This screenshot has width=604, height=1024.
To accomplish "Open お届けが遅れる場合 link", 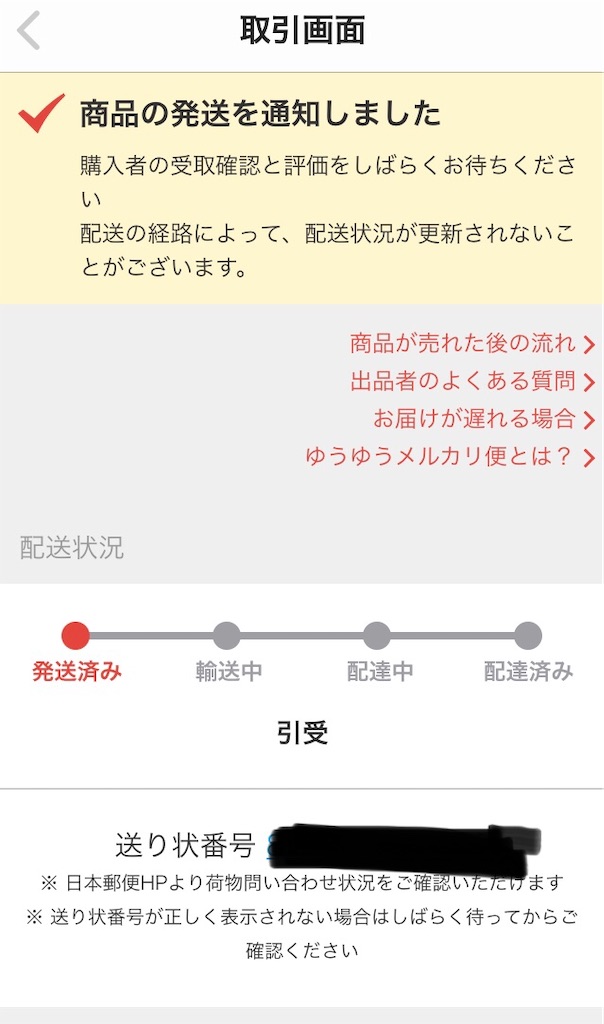I will coord(483,418).
